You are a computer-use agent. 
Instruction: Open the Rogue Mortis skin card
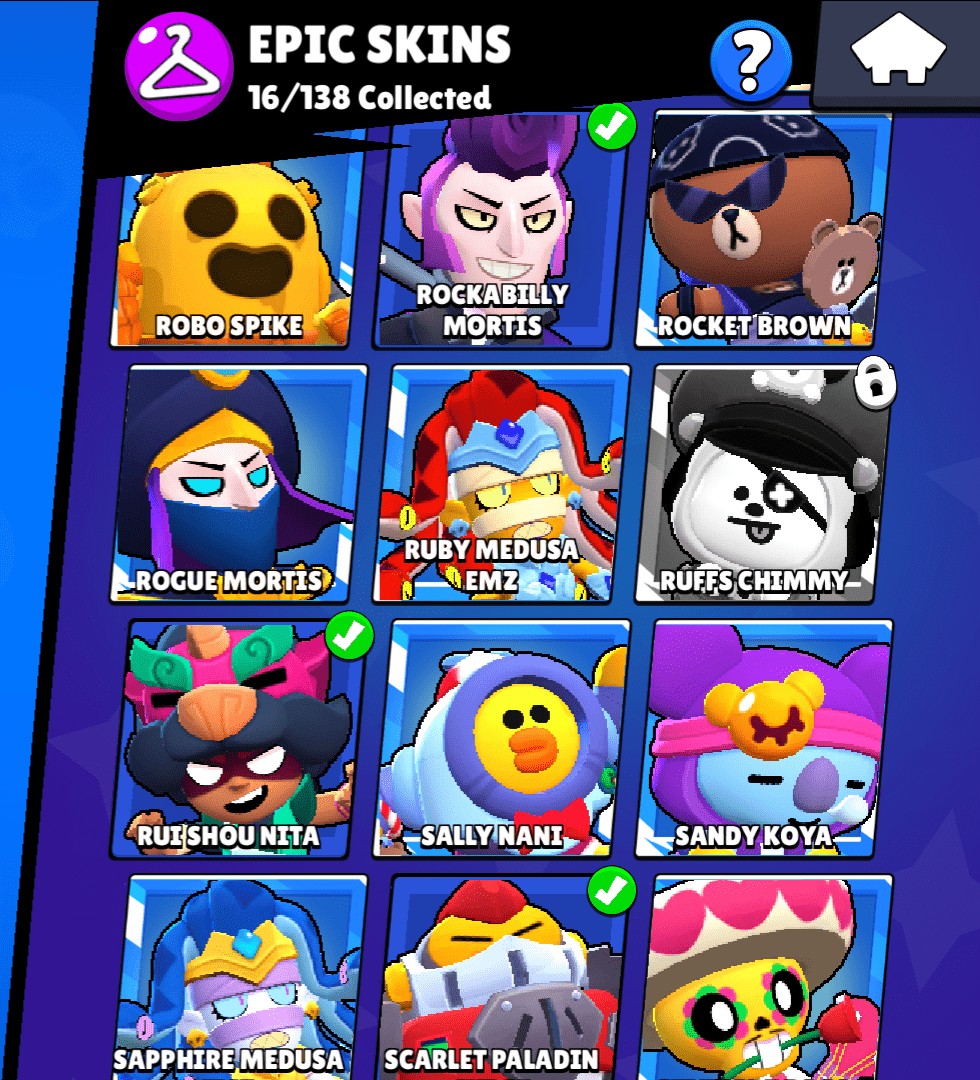pyautogui.click(x=238, y=485)
